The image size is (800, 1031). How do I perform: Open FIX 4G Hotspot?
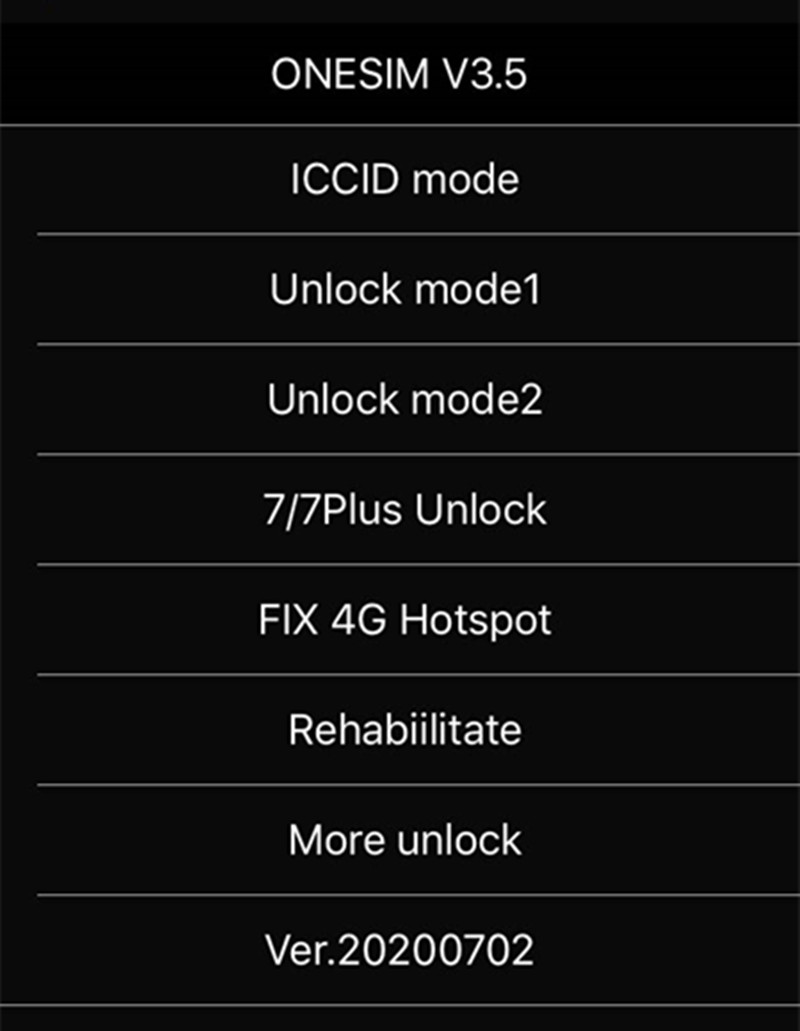coord(400,619)
